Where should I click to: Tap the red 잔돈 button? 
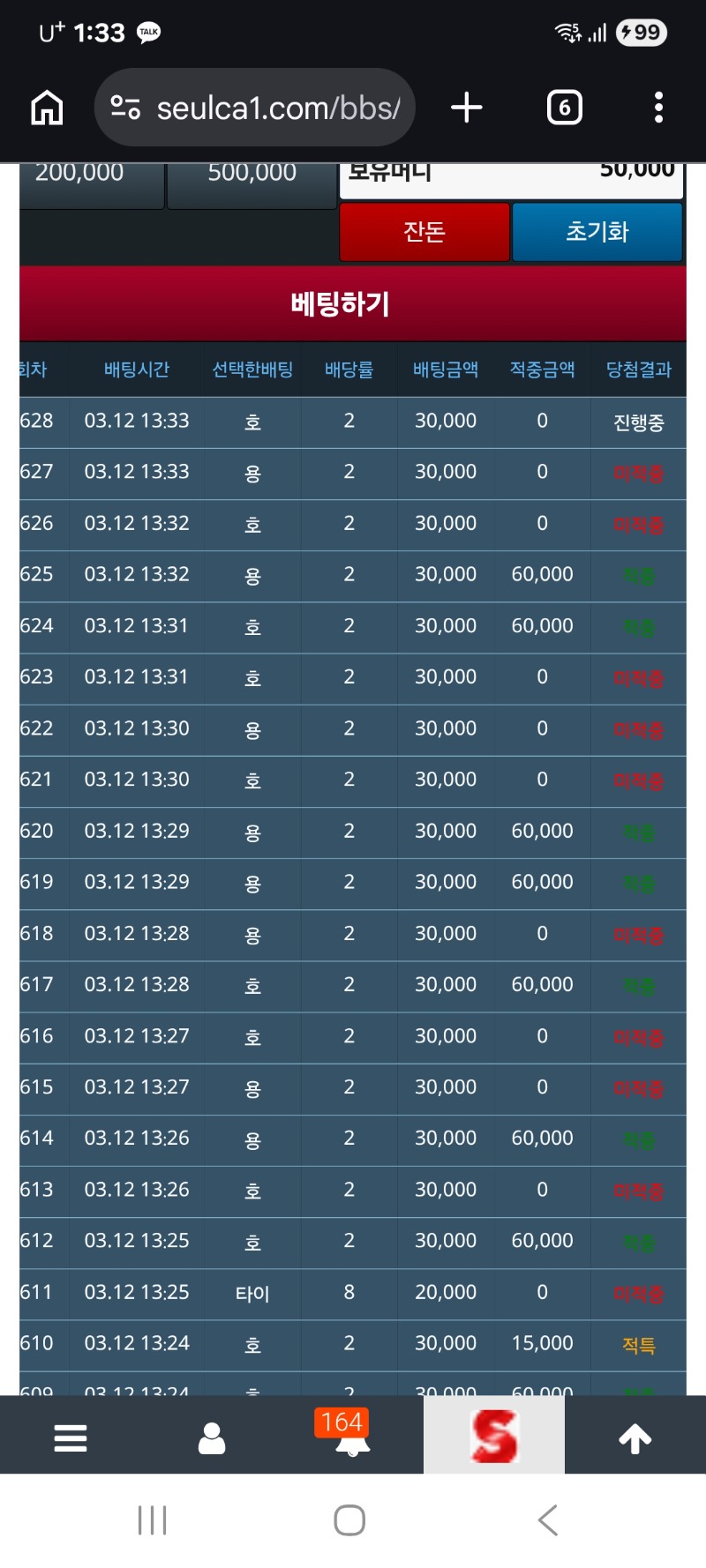(424, 232)
